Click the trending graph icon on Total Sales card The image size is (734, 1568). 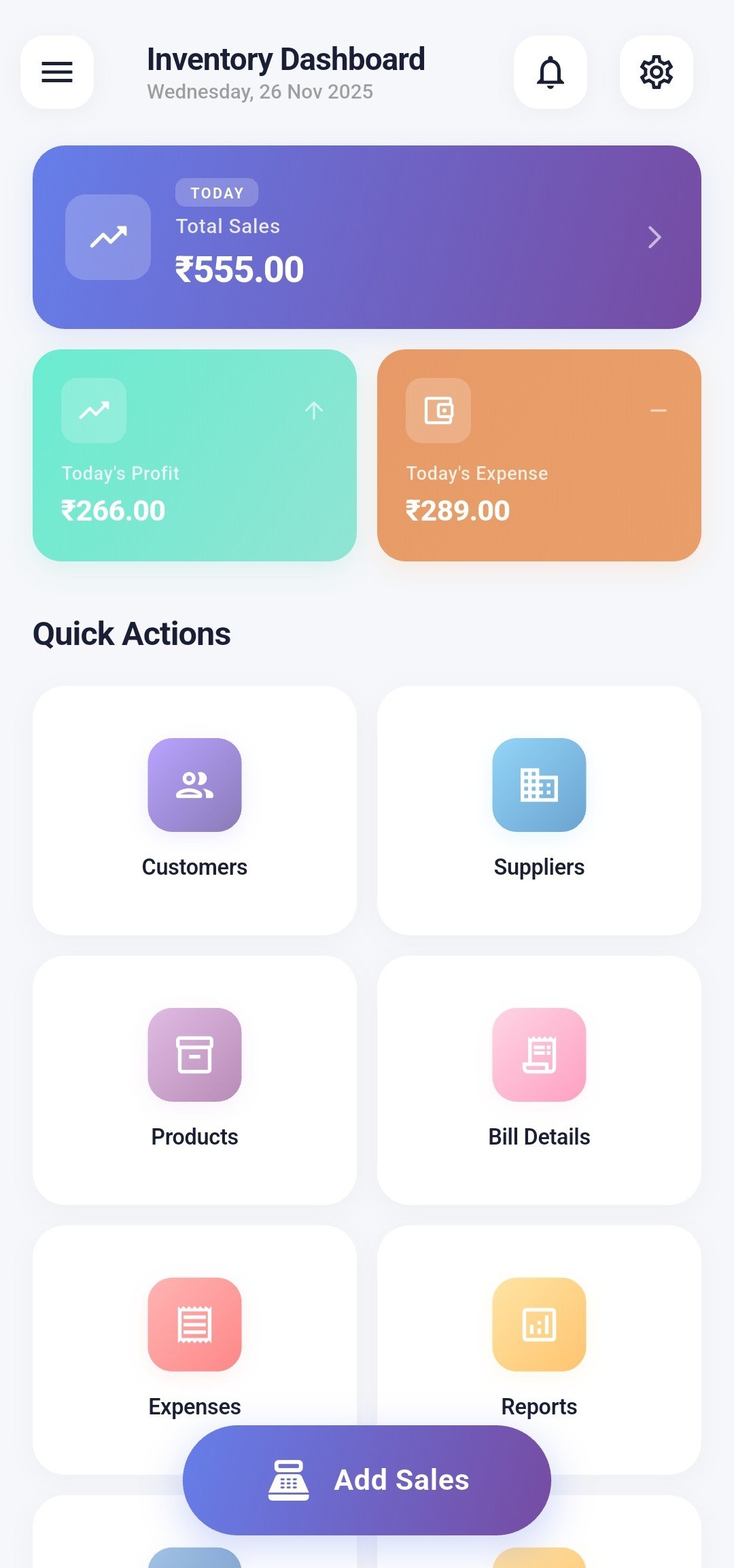coord(107,237)
